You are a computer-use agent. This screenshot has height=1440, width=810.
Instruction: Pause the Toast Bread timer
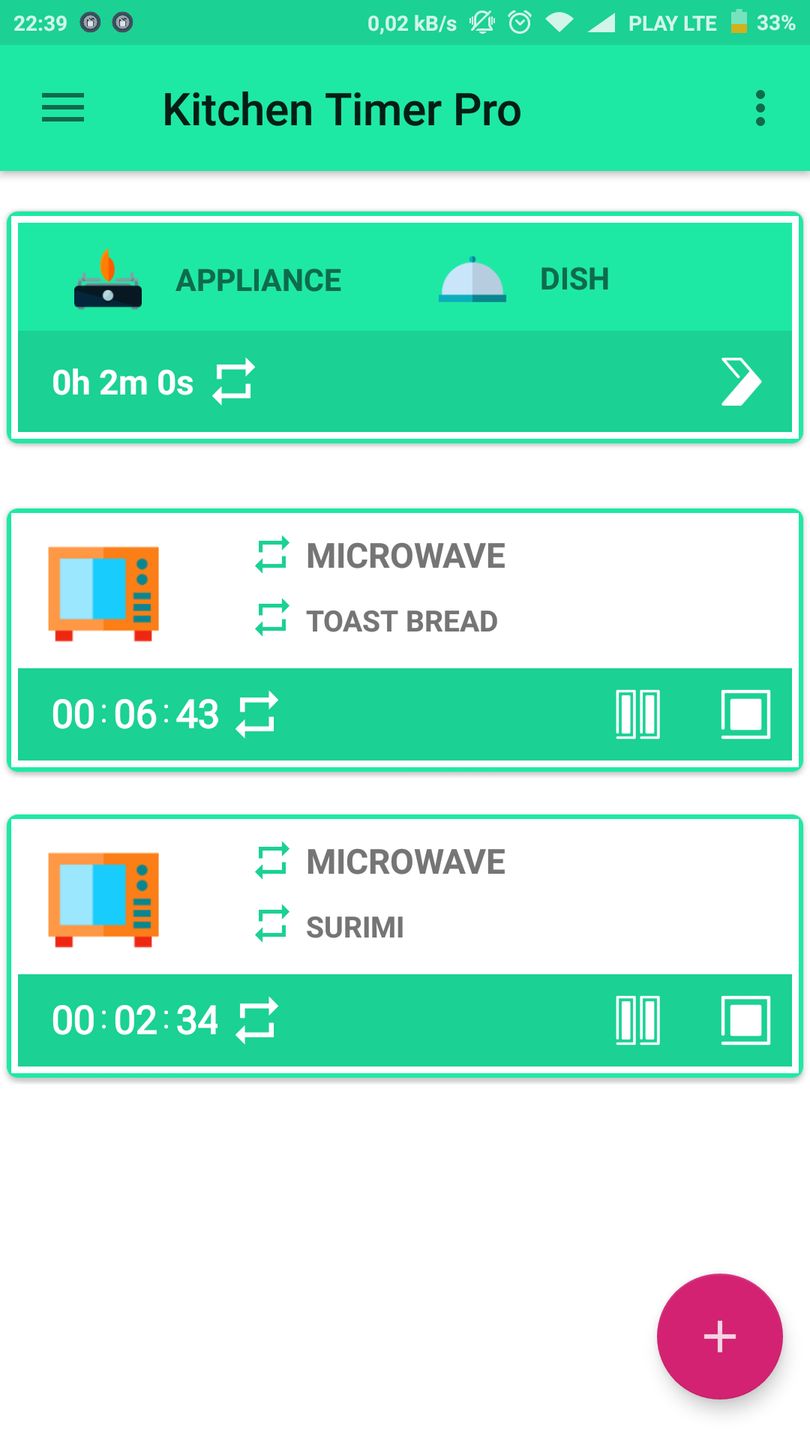point(637,715)
